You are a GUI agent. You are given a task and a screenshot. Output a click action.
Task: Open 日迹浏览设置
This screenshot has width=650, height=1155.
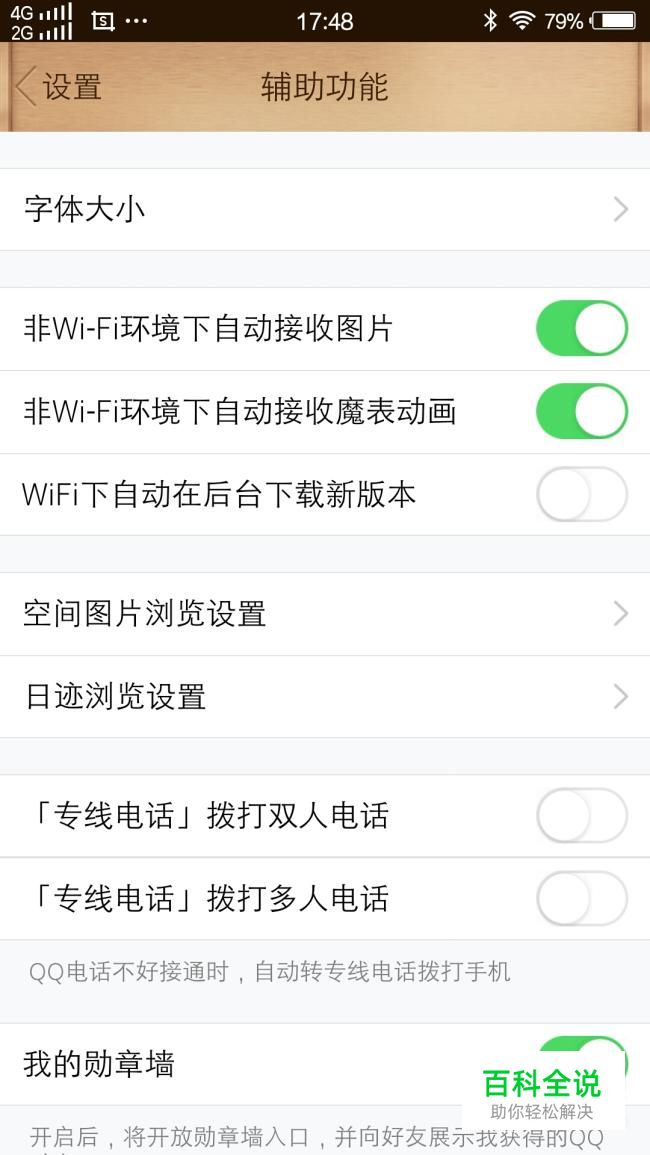pos(325,697)
